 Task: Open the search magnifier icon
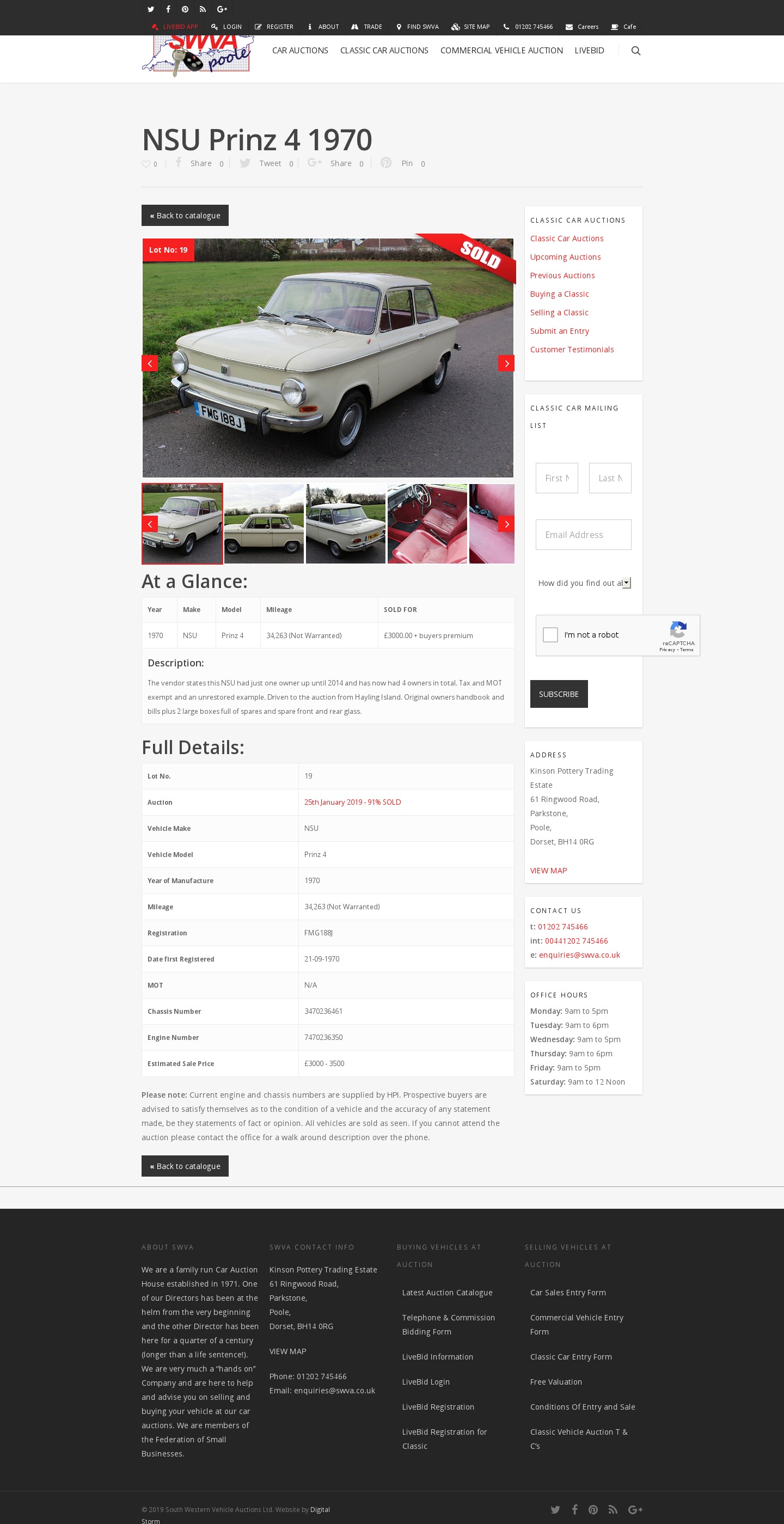(x=635, y=51)
